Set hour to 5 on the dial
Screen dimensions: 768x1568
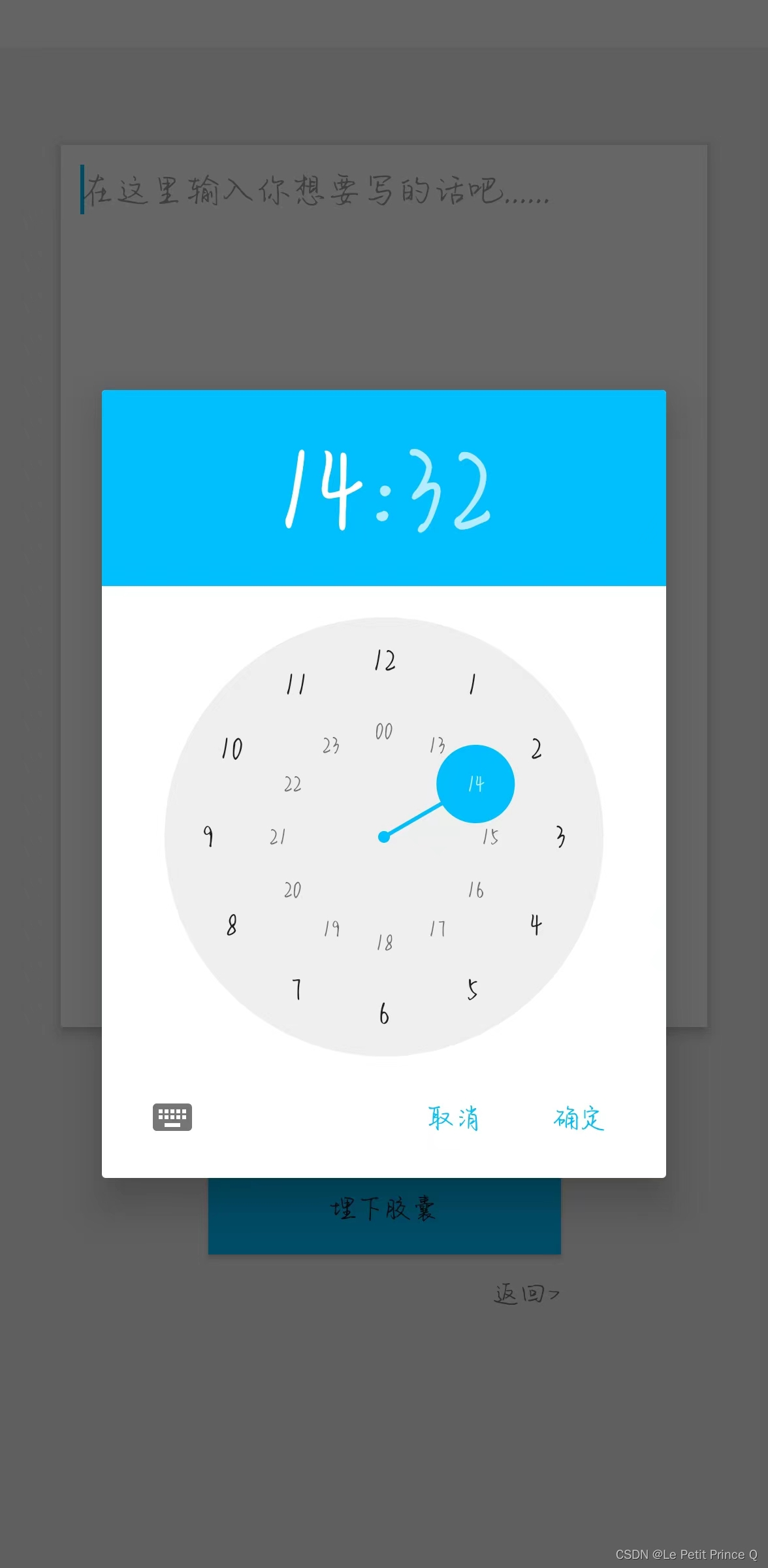pyautogui.click(x=472, y=990)
